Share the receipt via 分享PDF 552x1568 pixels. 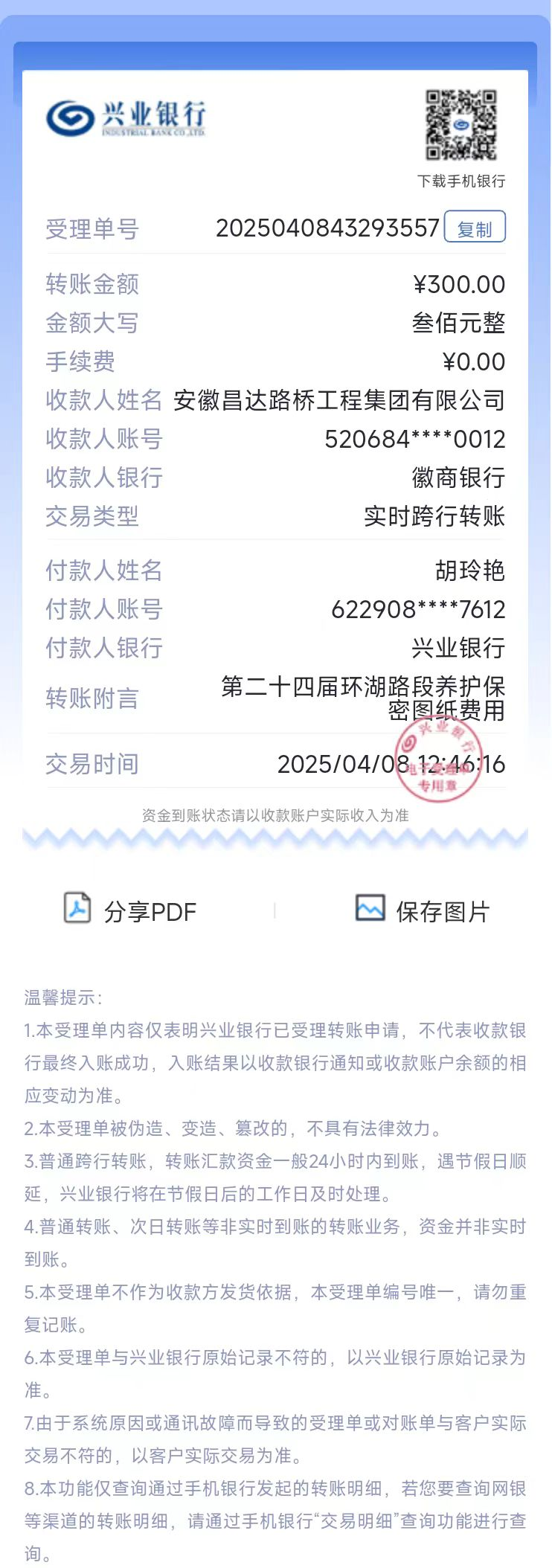coord(131,910)
